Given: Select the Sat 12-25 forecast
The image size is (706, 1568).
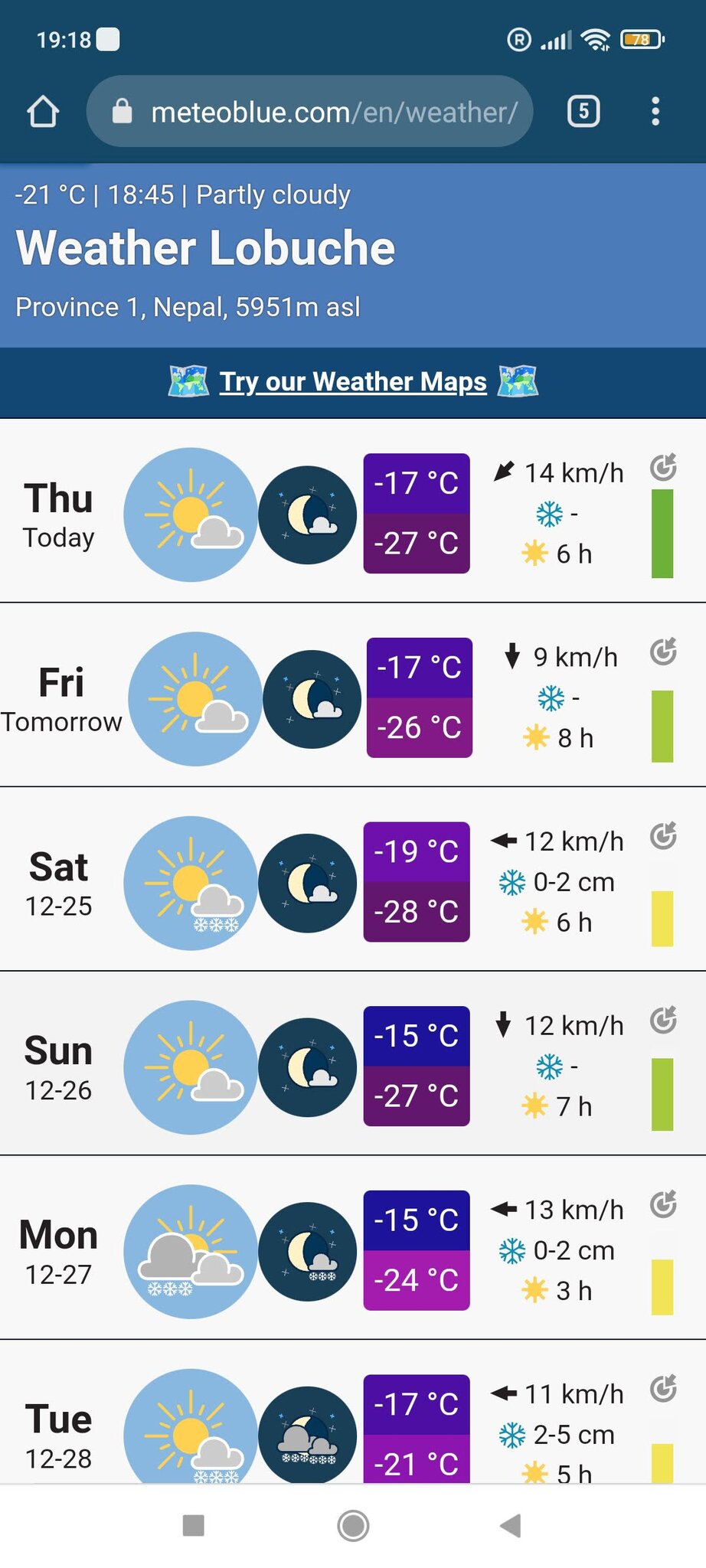Looking at the screenshot, I should [353, 880].
